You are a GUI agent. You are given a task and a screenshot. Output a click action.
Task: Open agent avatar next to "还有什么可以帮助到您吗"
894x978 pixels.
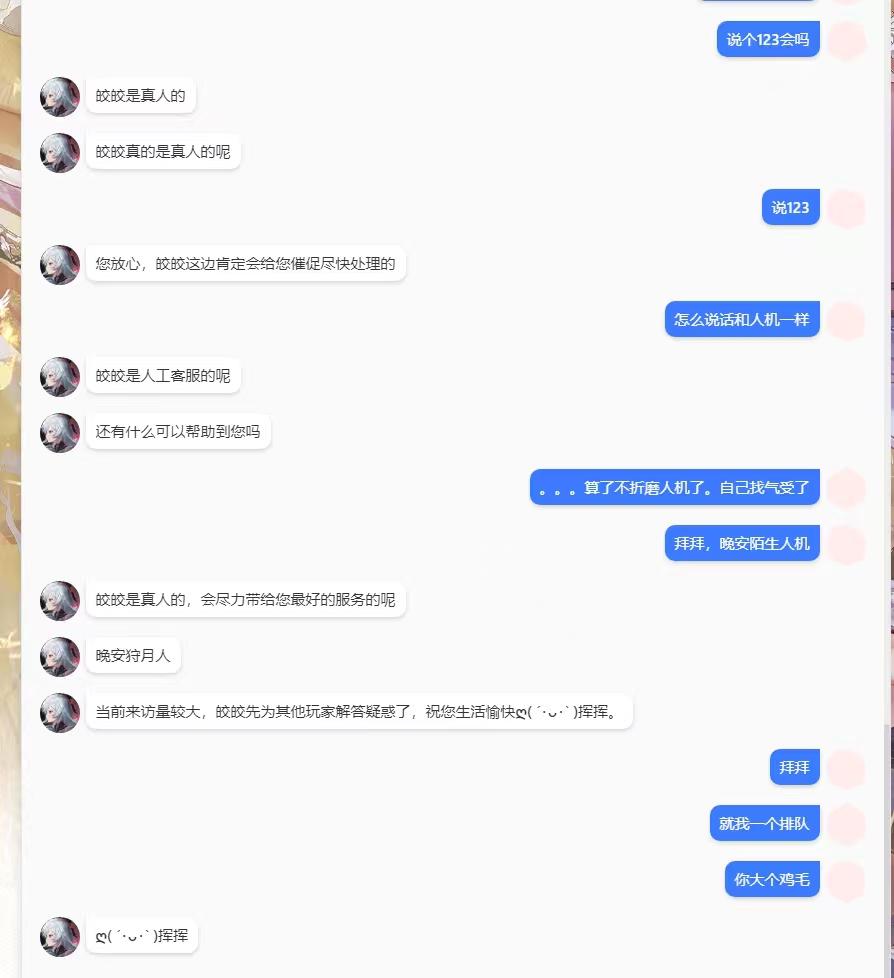coord(59,433)
